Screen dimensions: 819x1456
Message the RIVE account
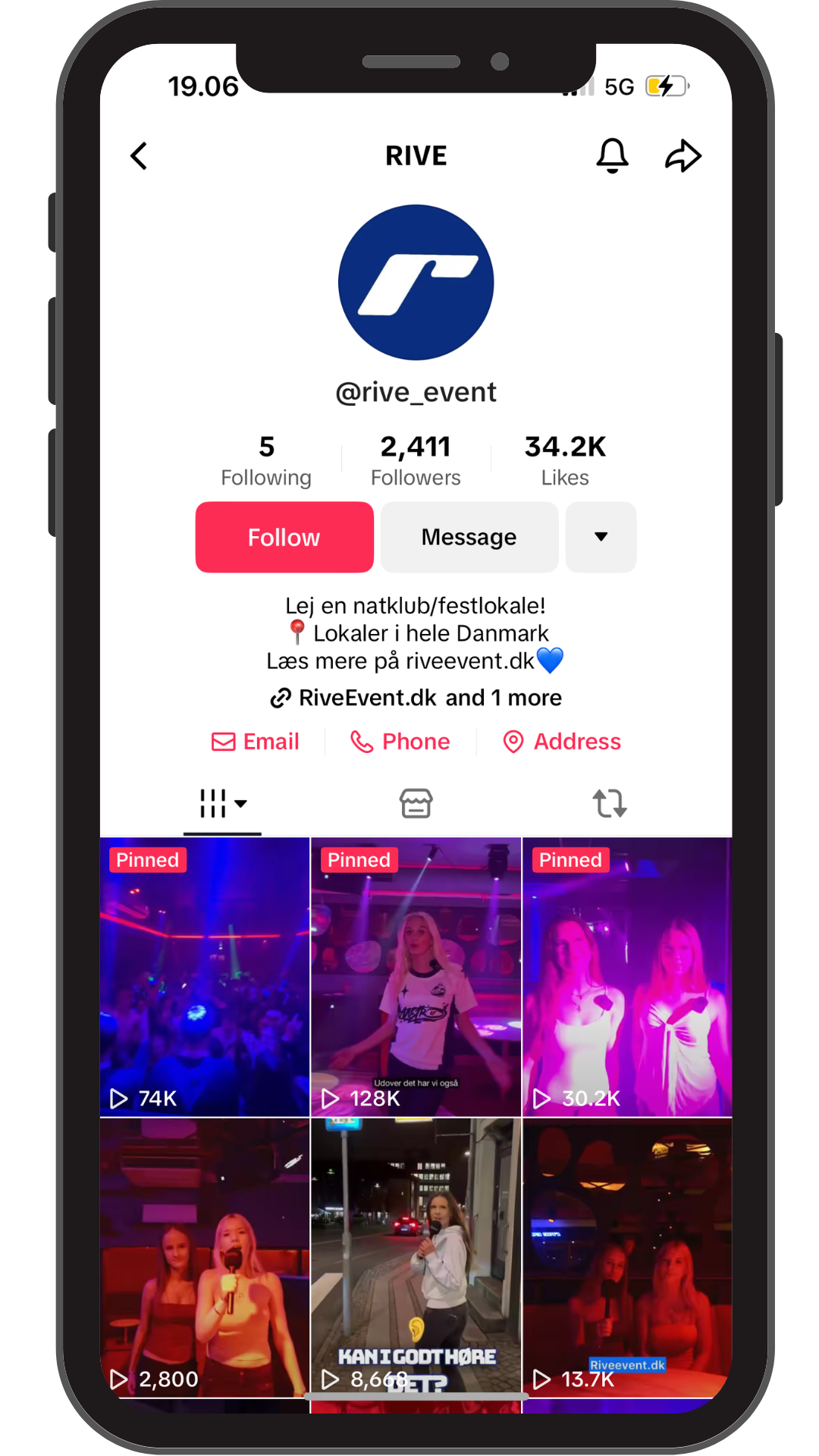[469, 537]
